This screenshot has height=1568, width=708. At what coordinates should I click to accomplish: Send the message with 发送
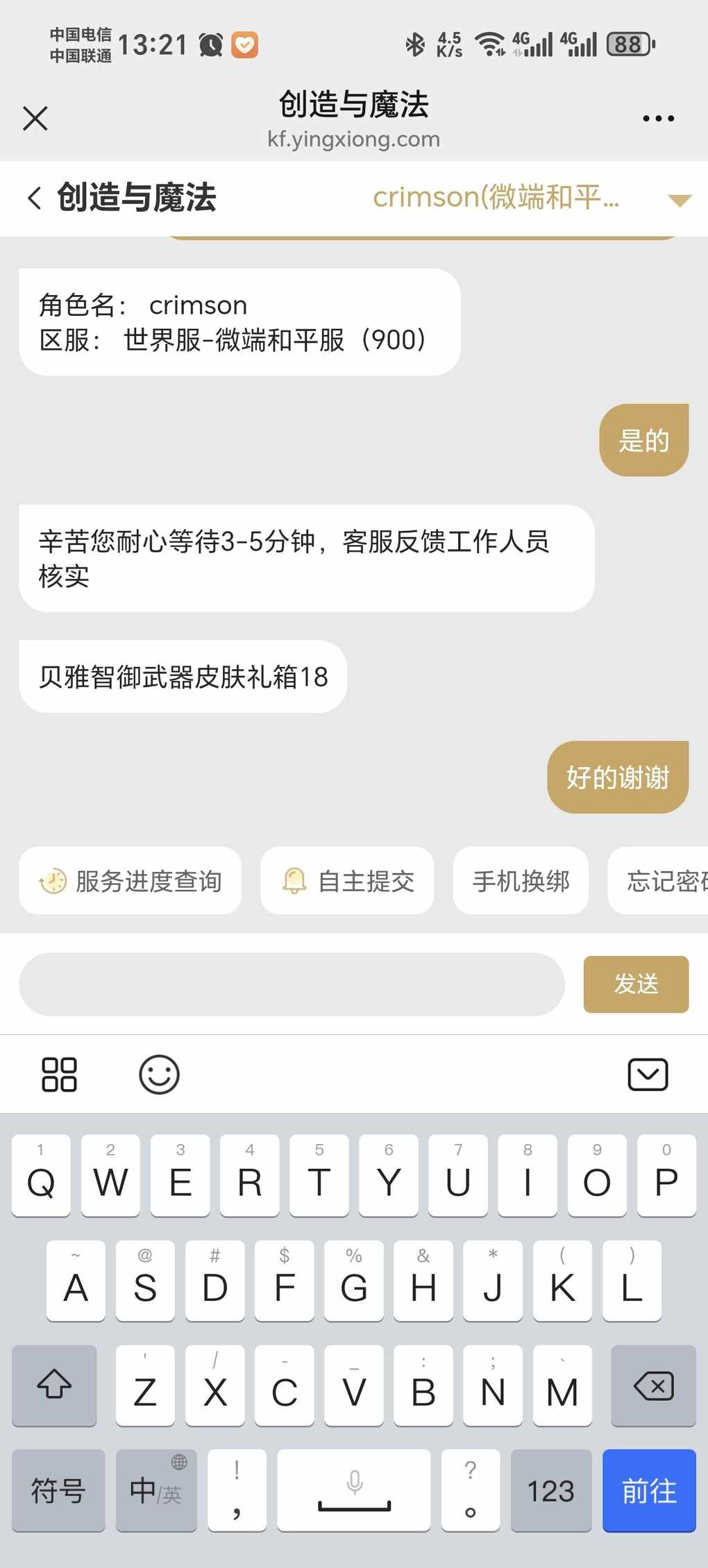[636, 984]
